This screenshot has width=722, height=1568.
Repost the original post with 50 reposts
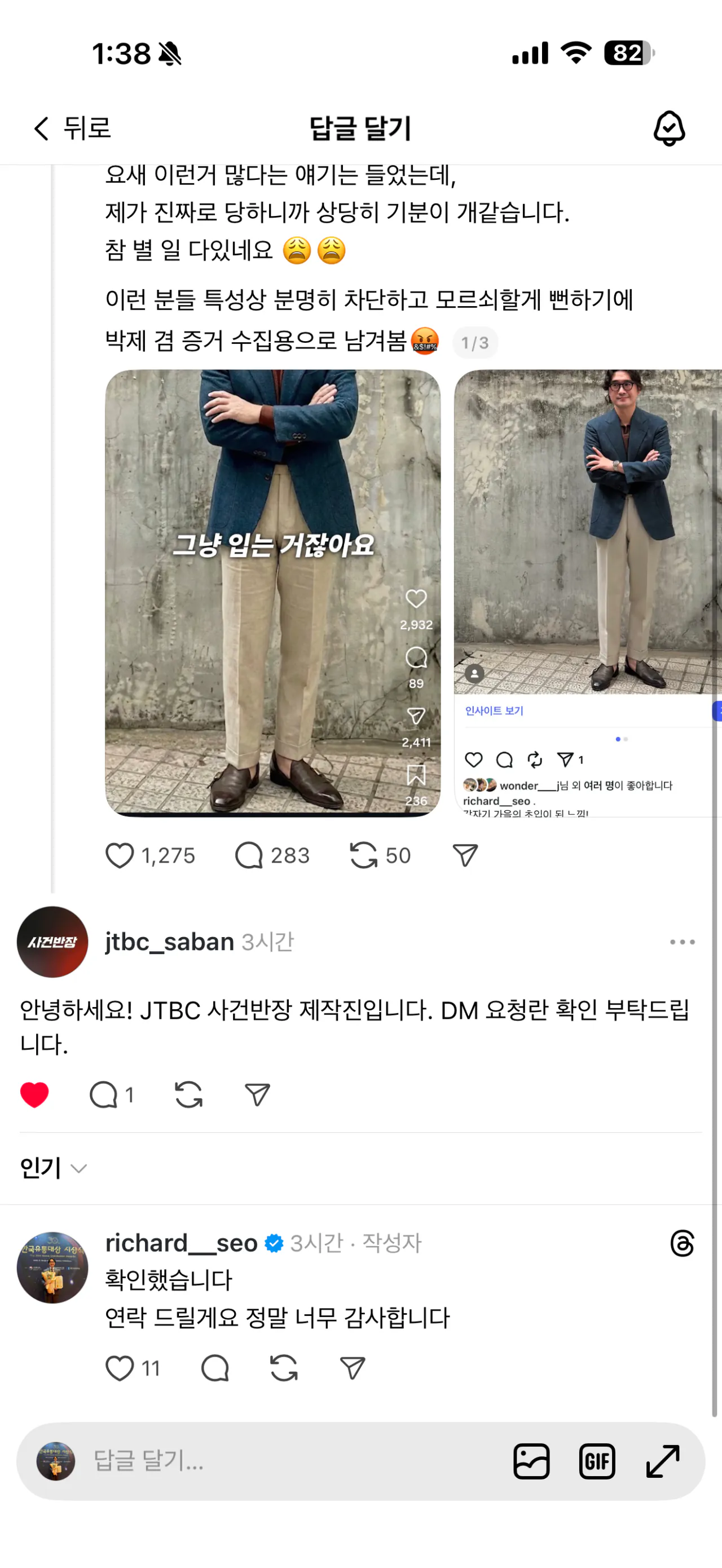(x=364, y=855)
